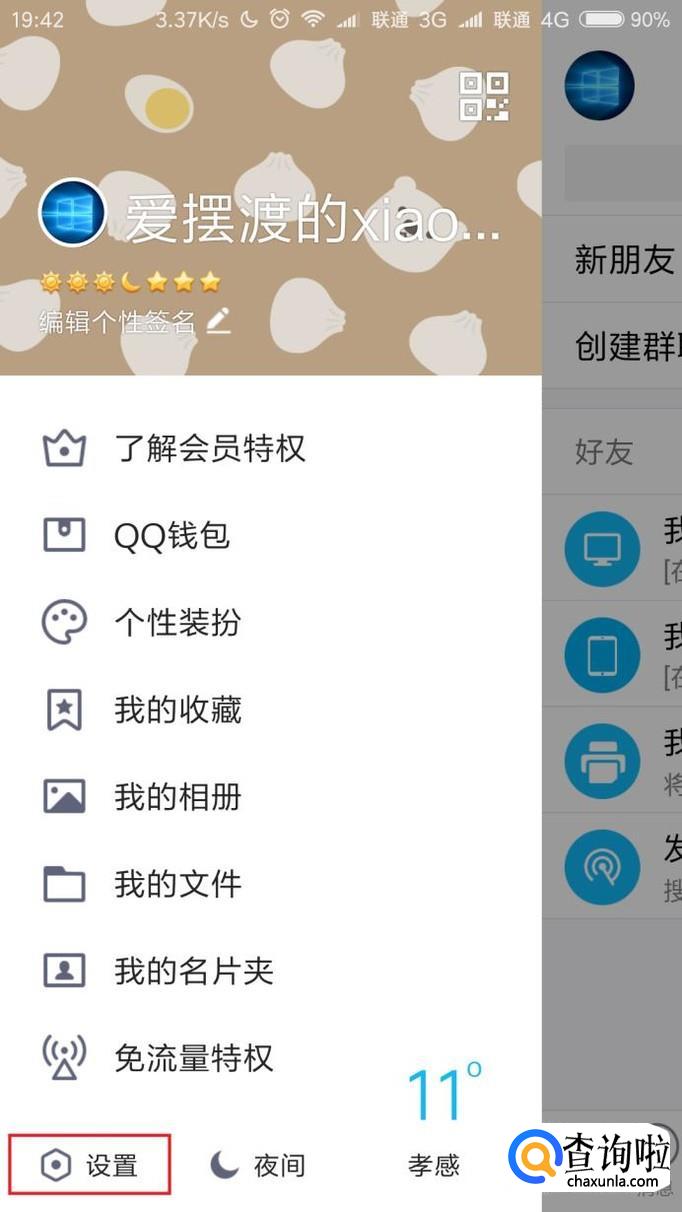This screenshot has height=1212, width=682.
Task: Open the QR code icon in header
Action: click(x=484, y=97)
